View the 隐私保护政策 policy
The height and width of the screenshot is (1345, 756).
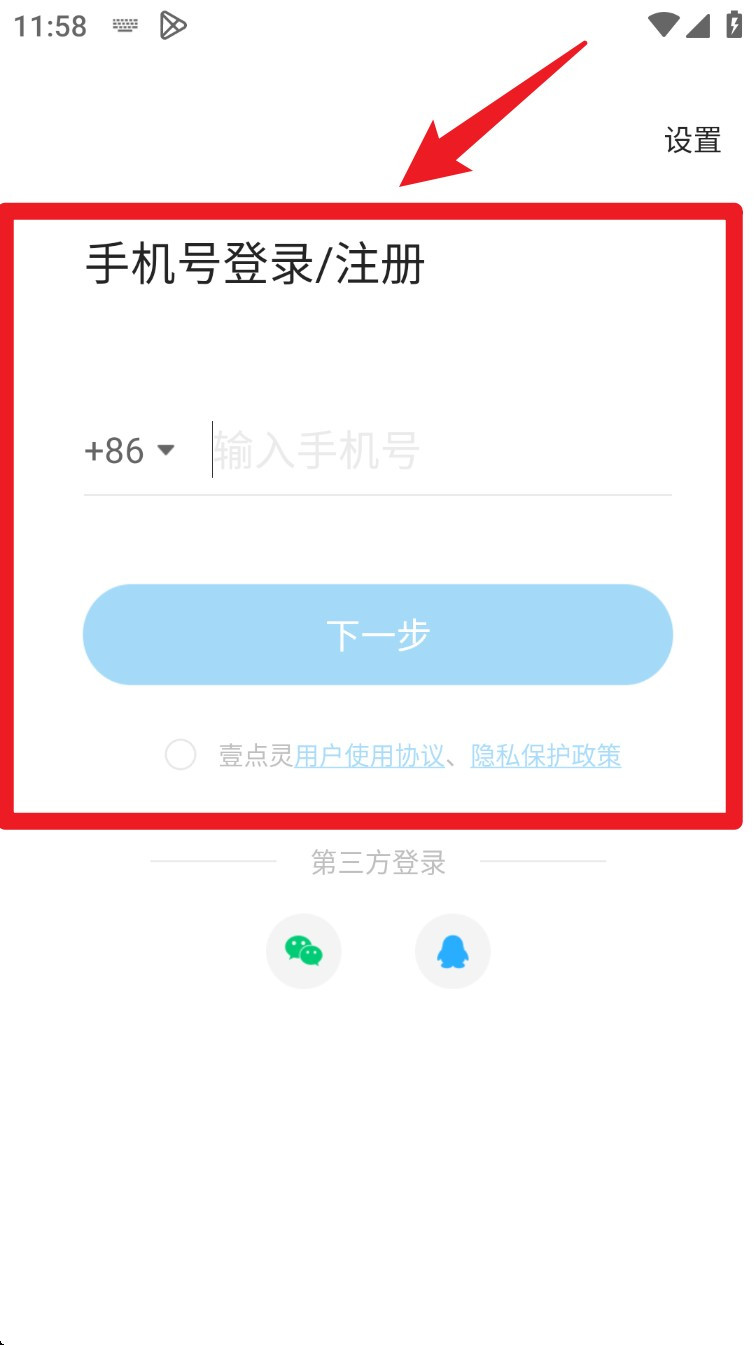pos(546,756)
